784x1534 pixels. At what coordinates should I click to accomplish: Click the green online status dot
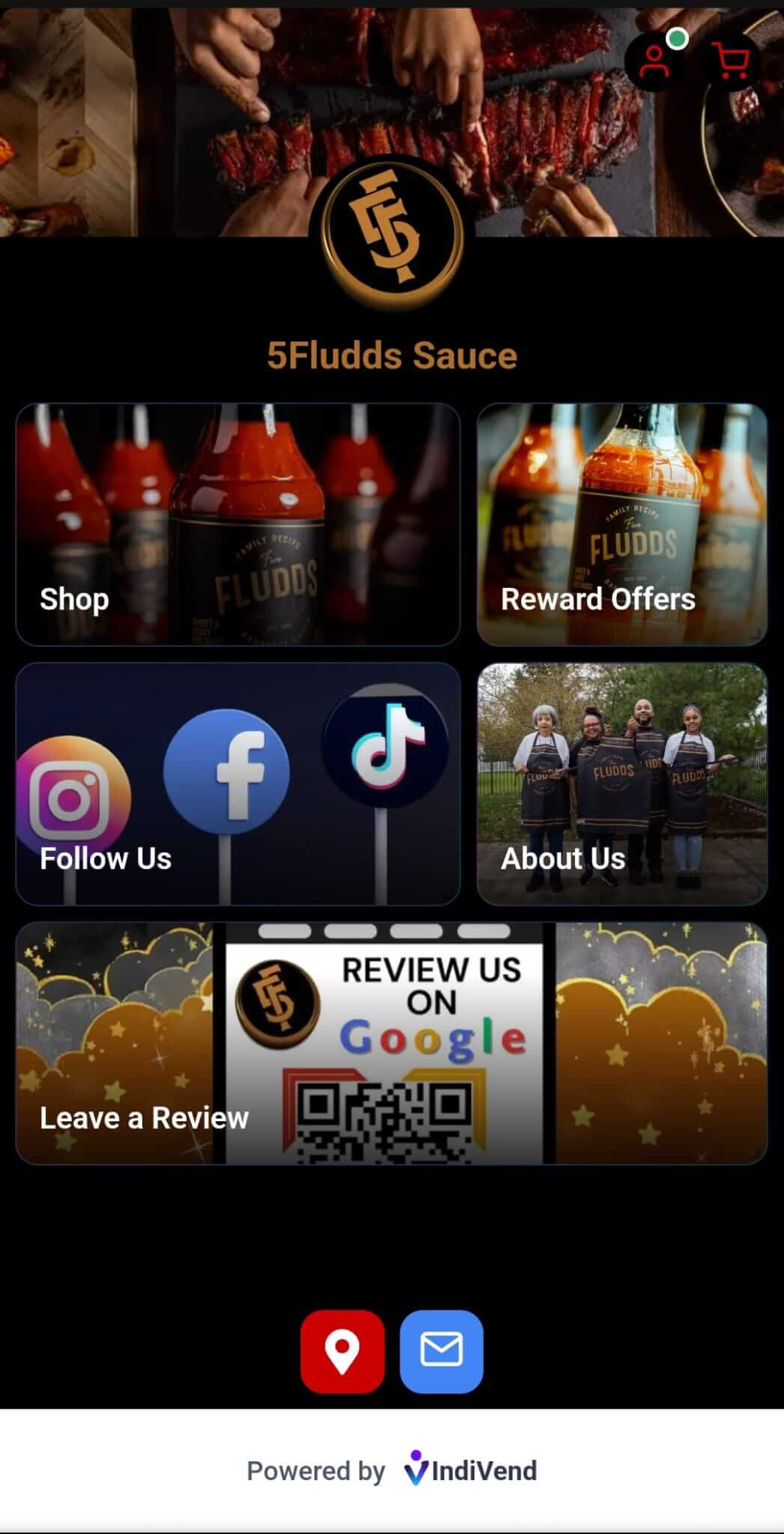pyautogui.click(x=678, y=37)
